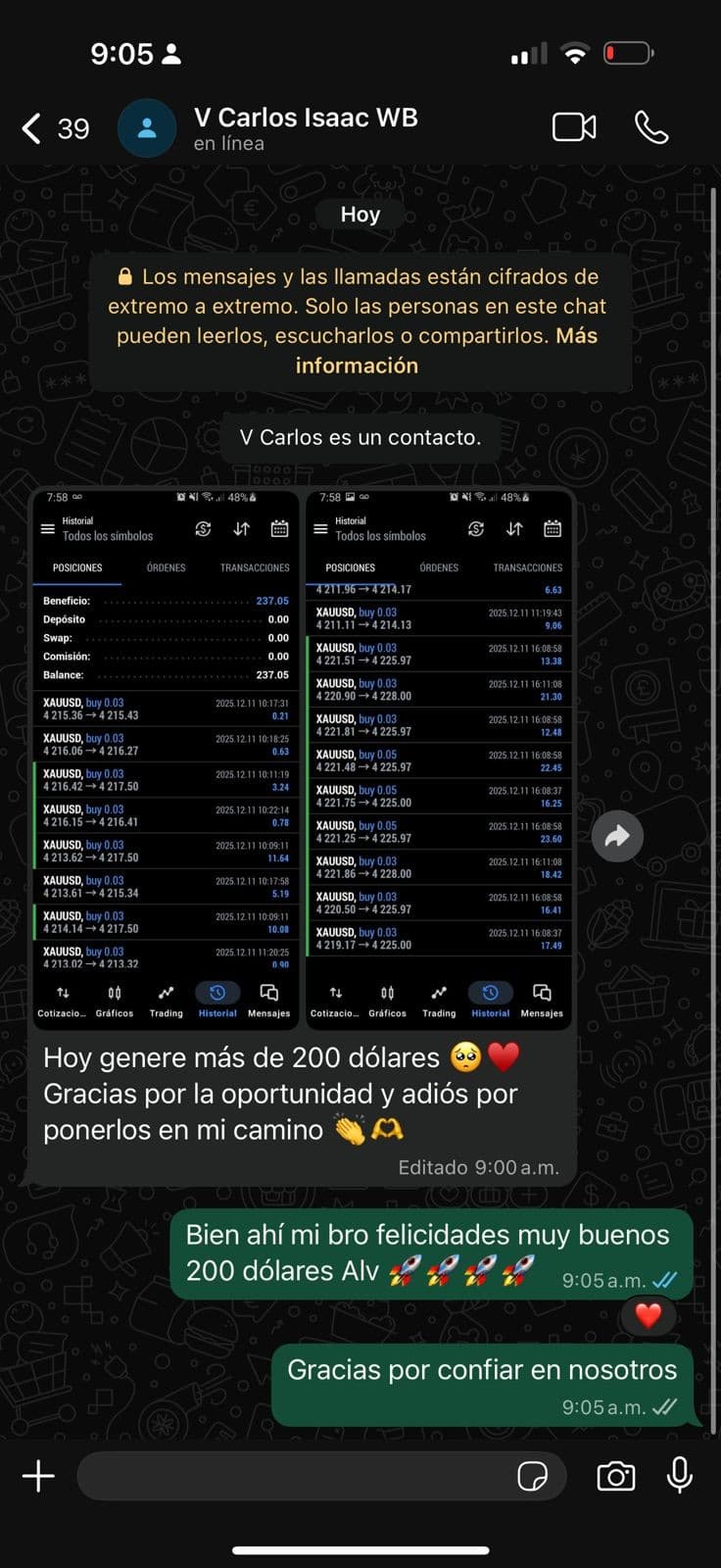
Task: Start a video call with V Carlos
Action: [x=578, y=127]
